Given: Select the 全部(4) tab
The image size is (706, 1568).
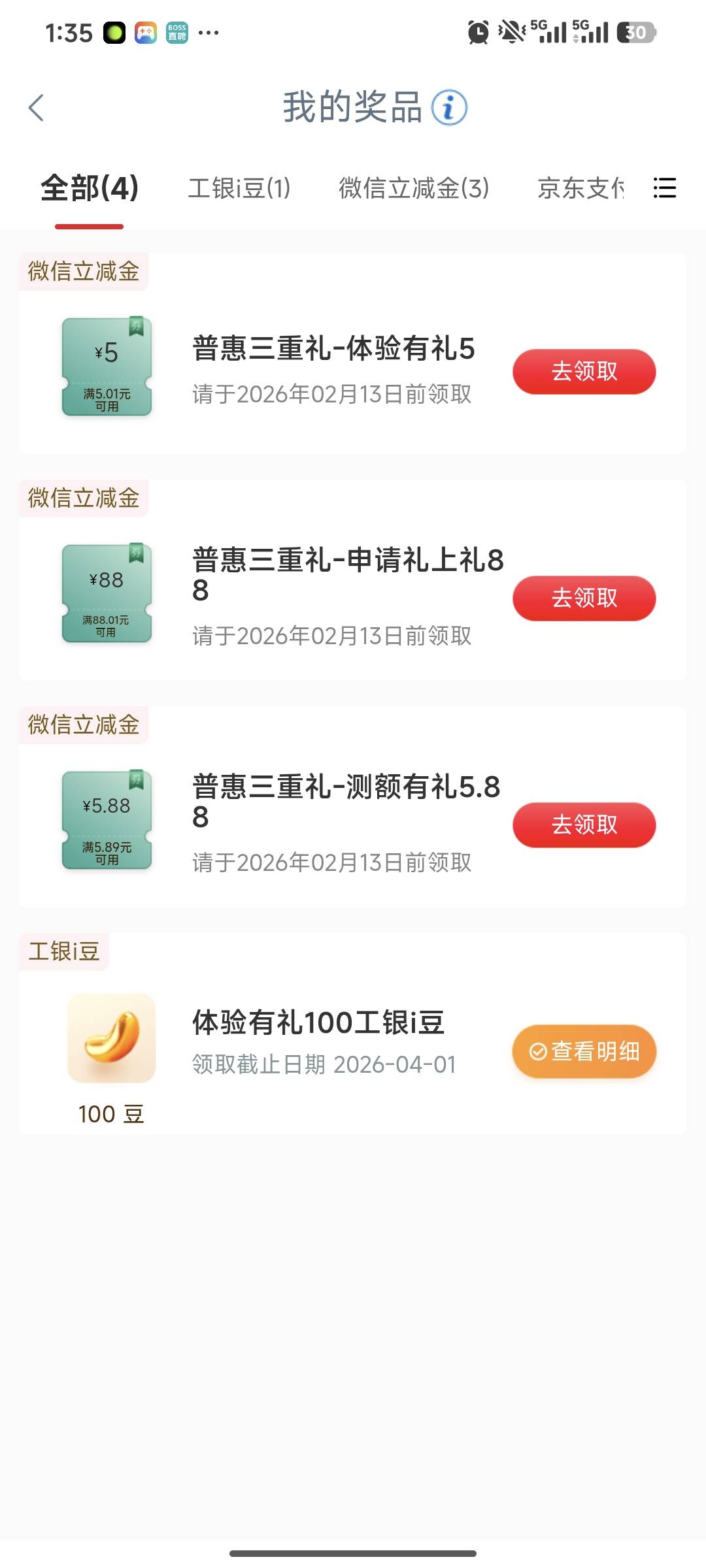Looking at the screenshot, I should (x=90, y=189).
